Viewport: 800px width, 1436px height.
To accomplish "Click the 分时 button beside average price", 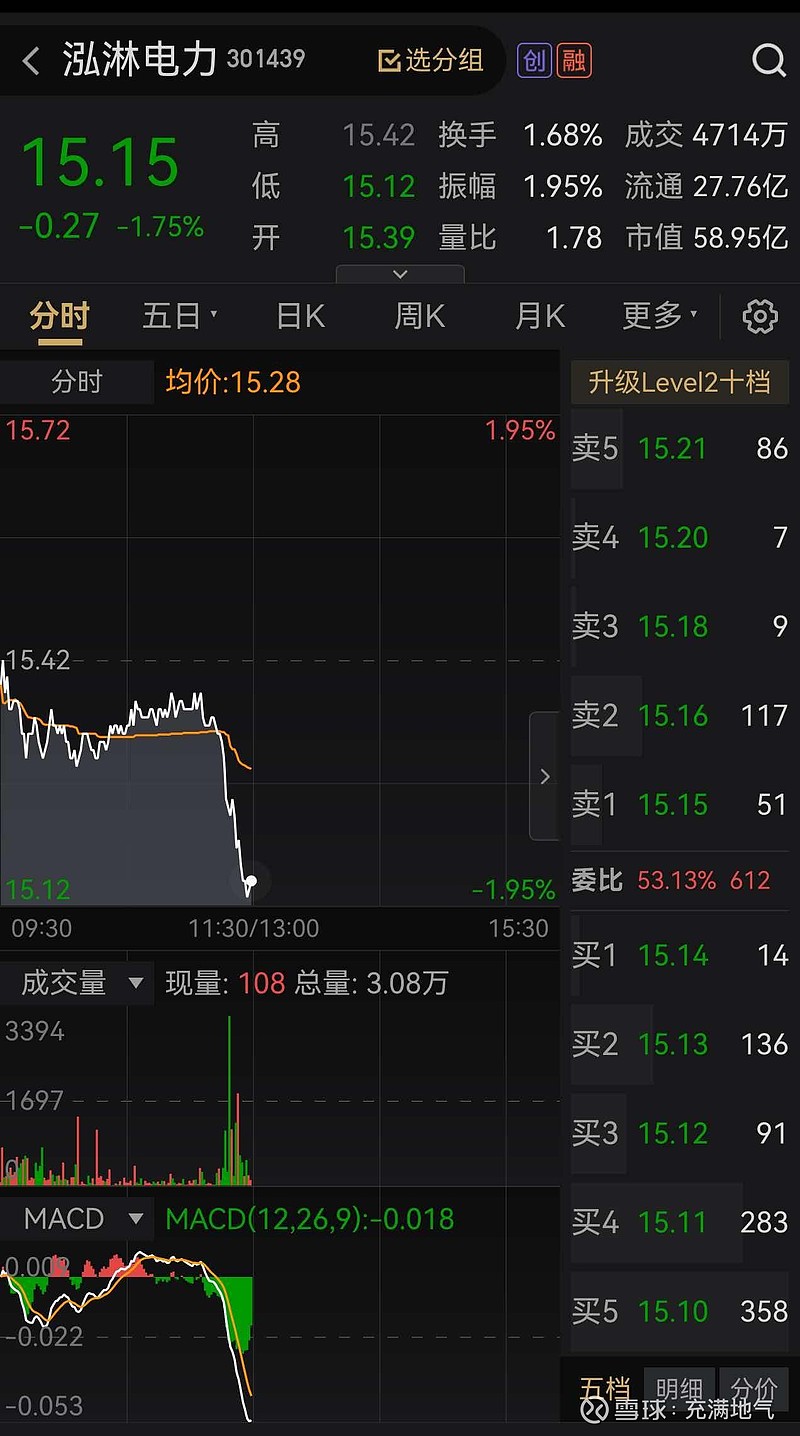I will [77, 382].
